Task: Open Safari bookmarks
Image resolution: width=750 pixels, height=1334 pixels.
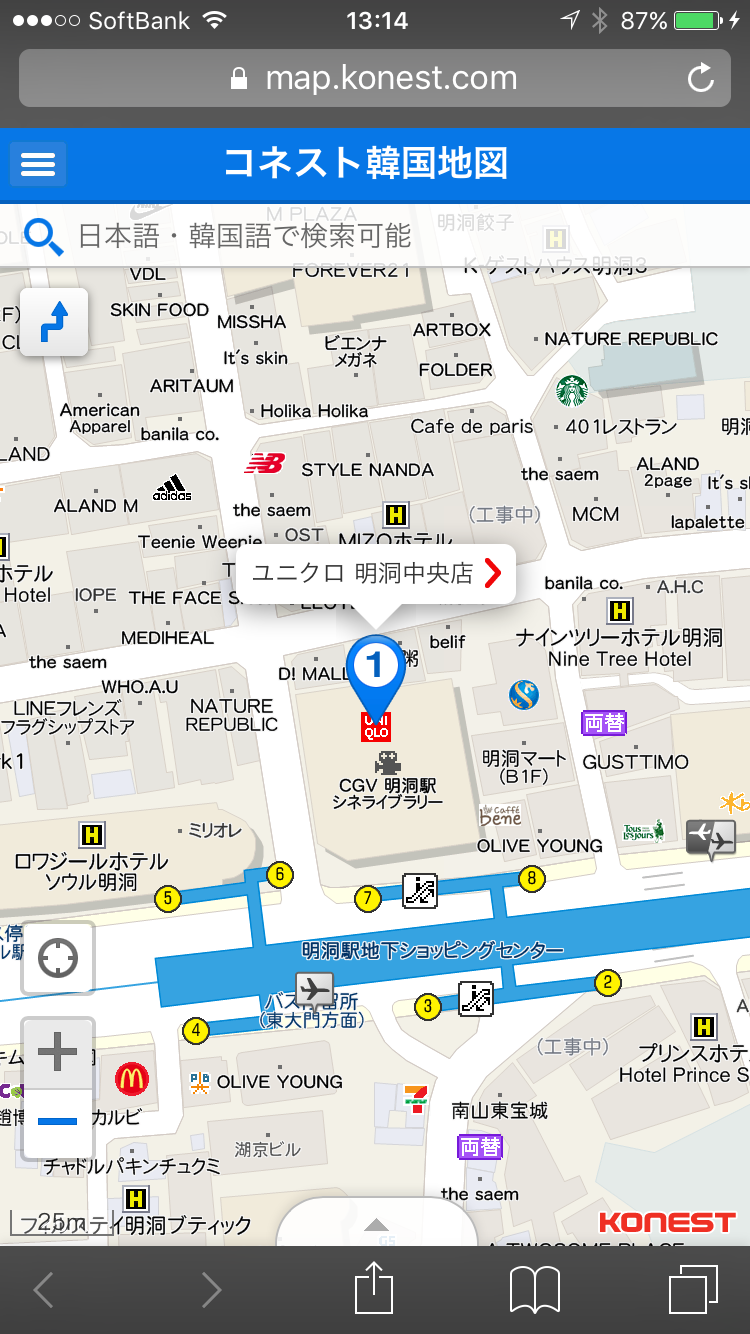Action: [535, 1290]
